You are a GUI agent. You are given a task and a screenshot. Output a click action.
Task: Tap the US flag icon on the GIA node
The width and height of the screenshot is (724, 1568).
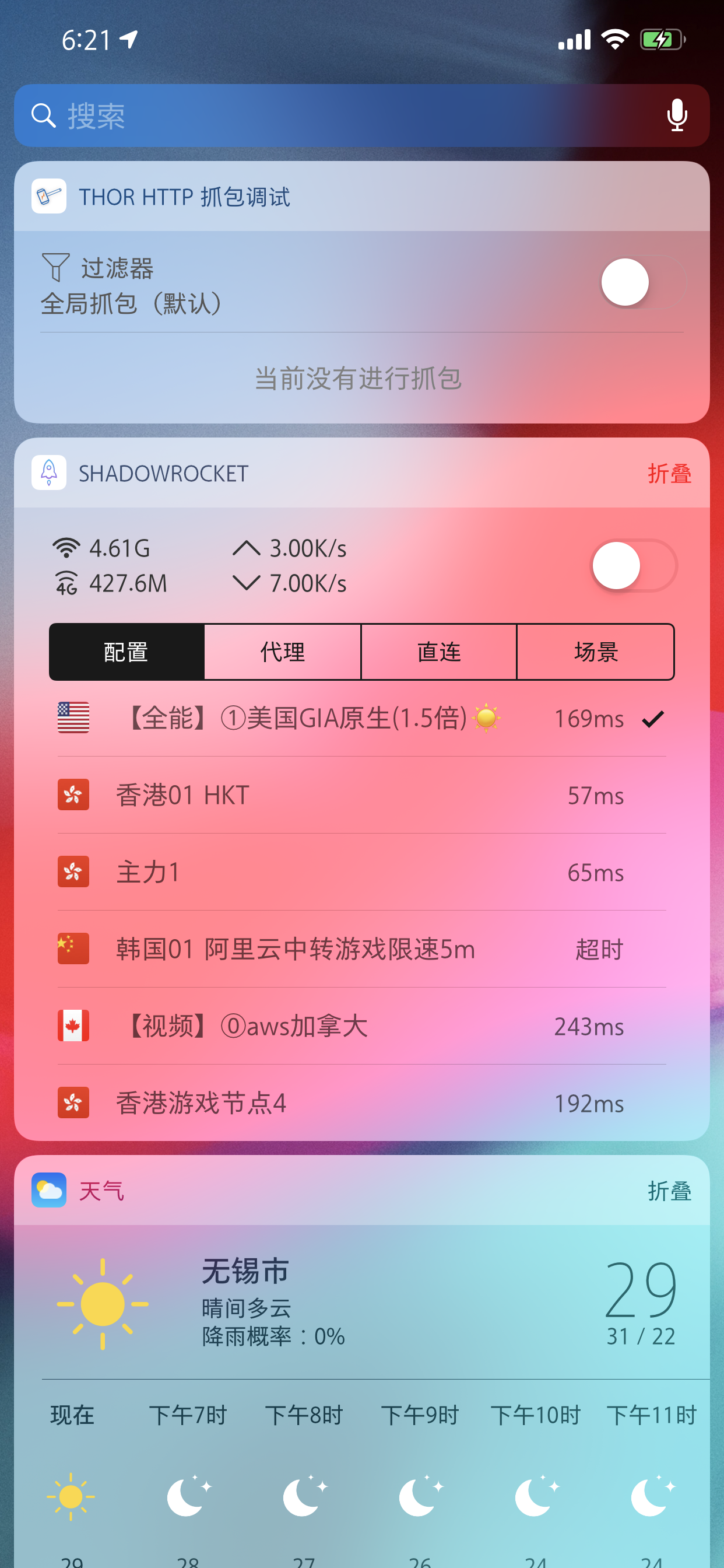point(73,718)
